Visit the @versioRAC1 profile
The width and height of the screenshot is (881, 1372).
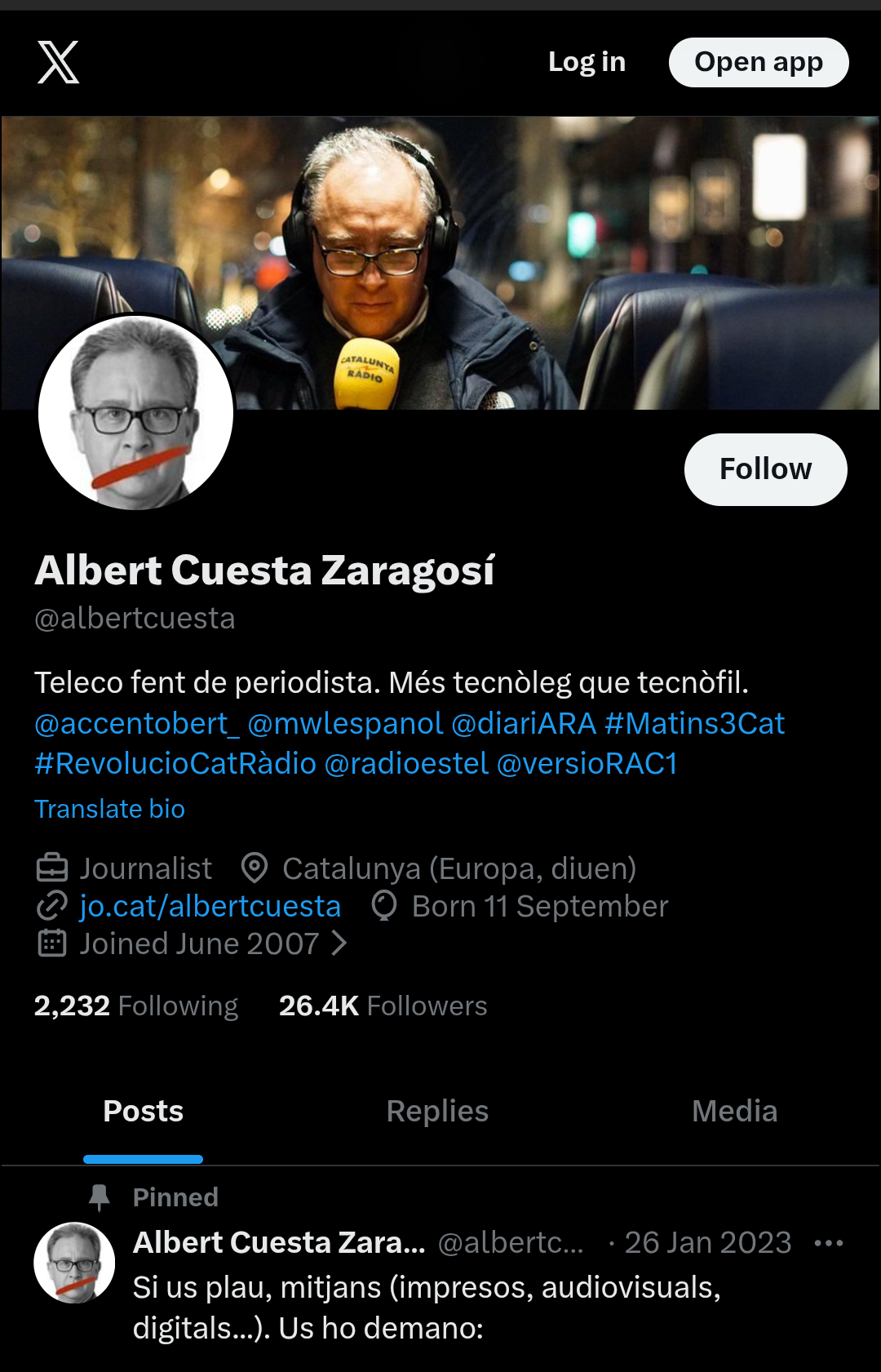[x=587, y=764]
